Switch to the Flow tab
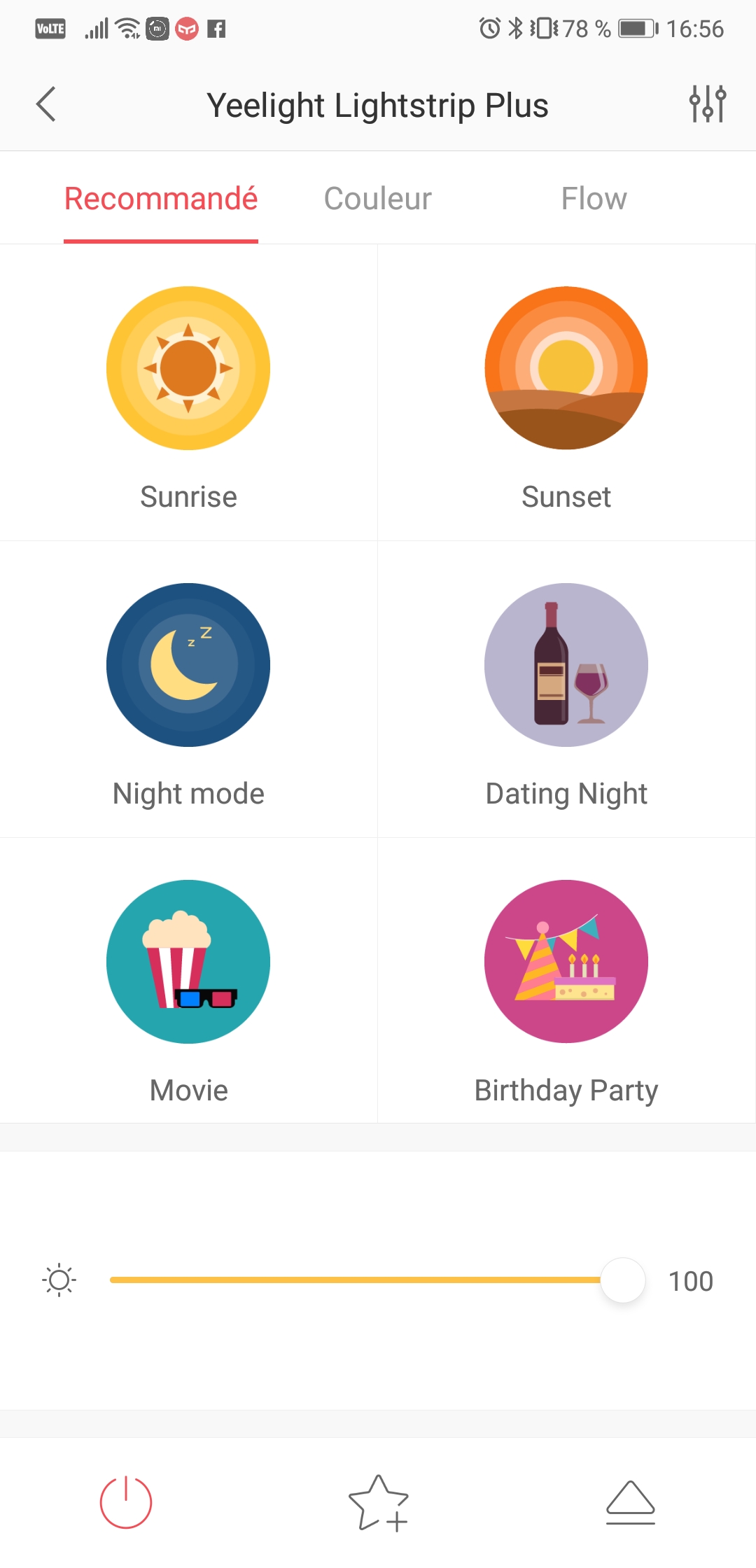756x1568 pixels. pyautogui.click(x=594, y=199)
